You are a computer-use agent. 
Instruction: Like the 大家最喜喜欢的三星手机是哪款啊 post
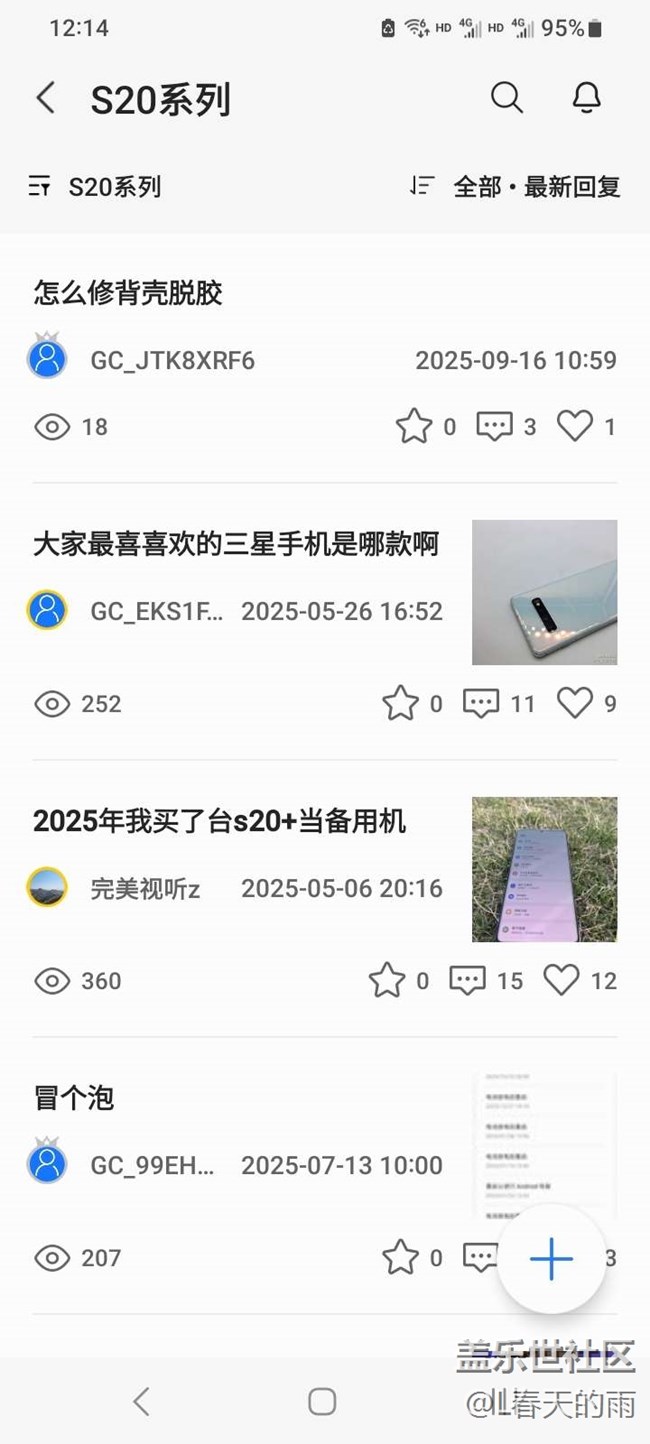coord(575,704)
